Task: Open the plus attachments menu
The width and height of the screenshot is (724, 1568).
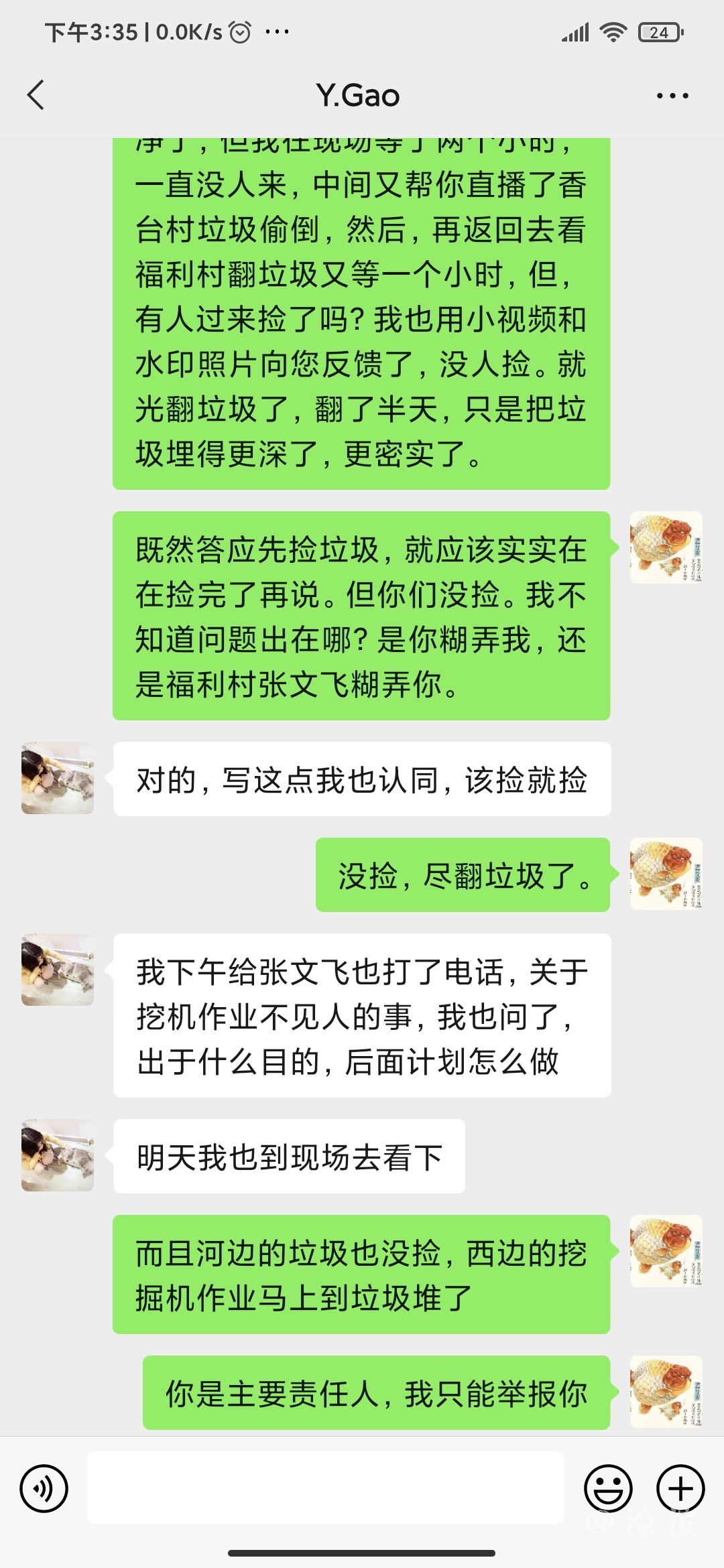Action: (x=680, y=1489)
